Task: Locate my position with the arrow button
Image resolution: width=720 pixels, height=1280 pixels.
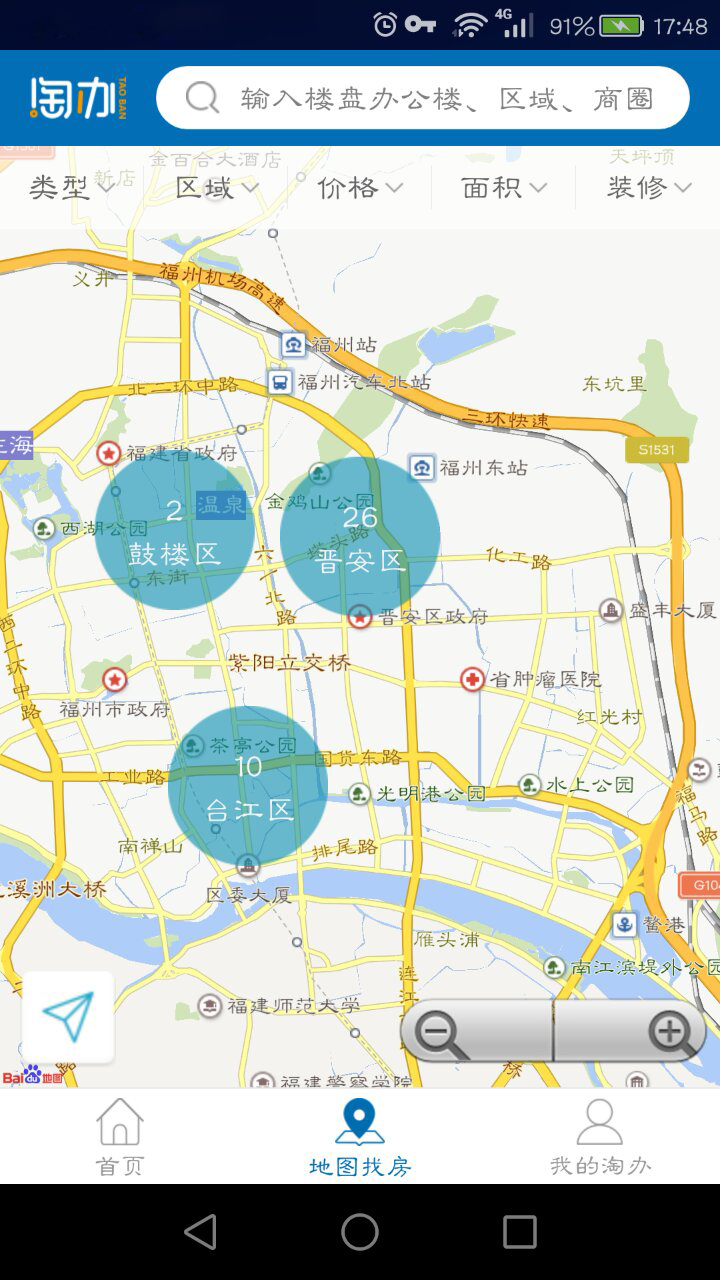Action: coord(68,1017)
